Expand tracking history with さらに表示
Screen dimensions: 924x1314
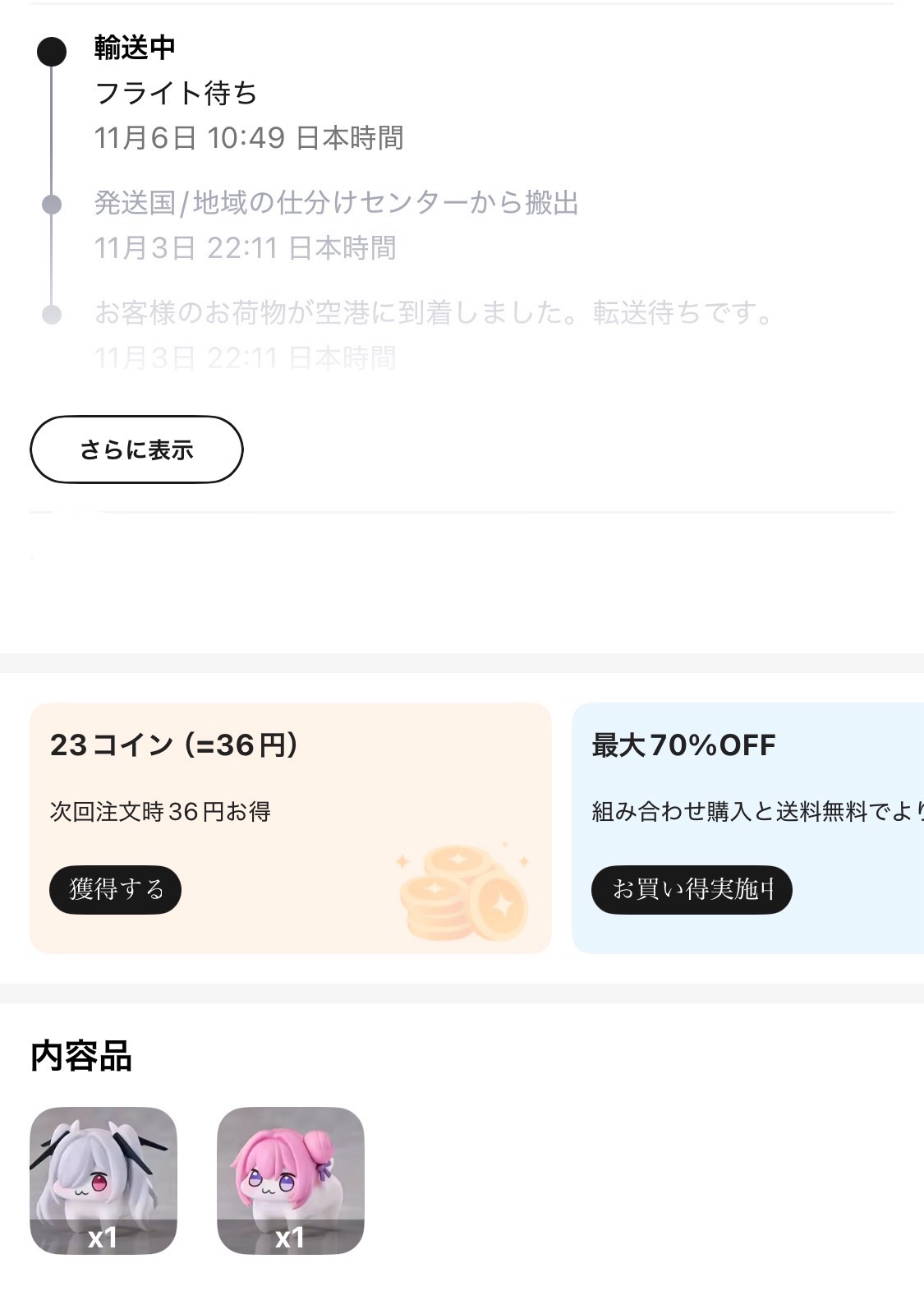(x=136, y=450)
